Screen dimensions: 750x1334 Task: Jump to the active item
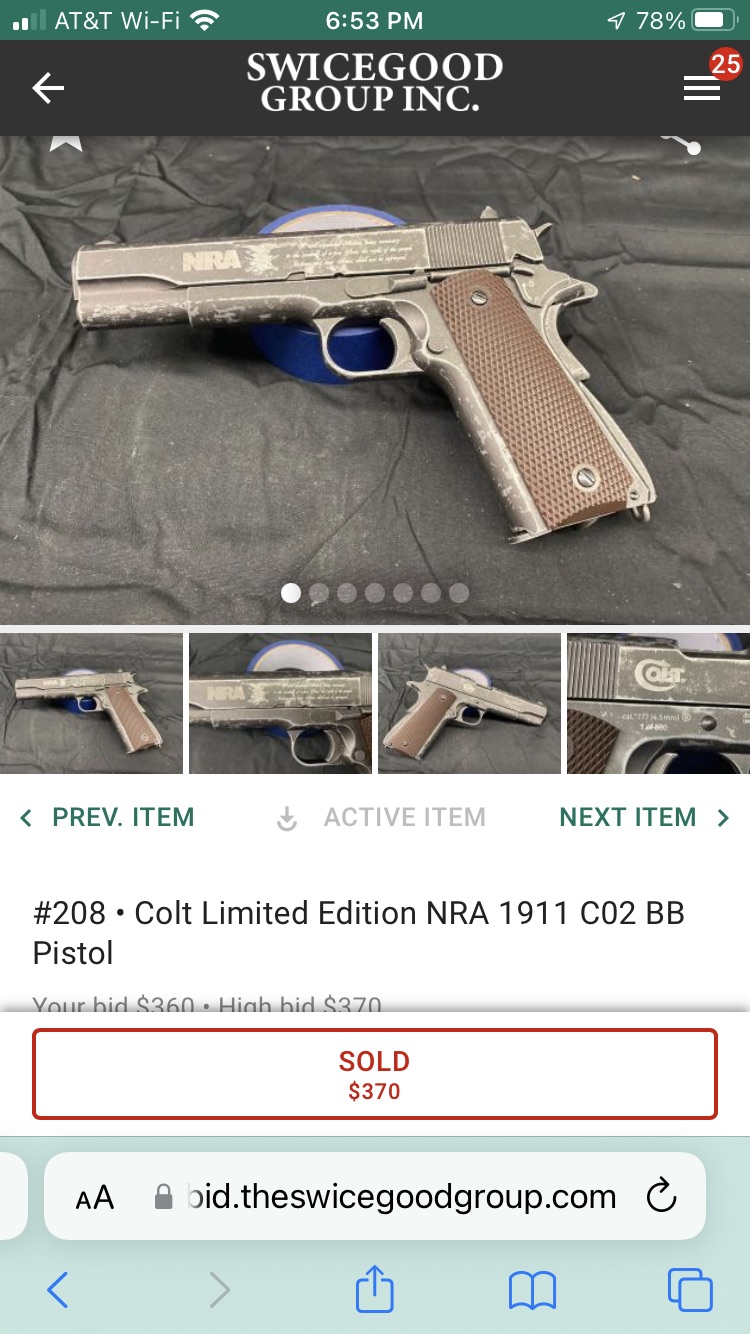click(x=381, y=817)
